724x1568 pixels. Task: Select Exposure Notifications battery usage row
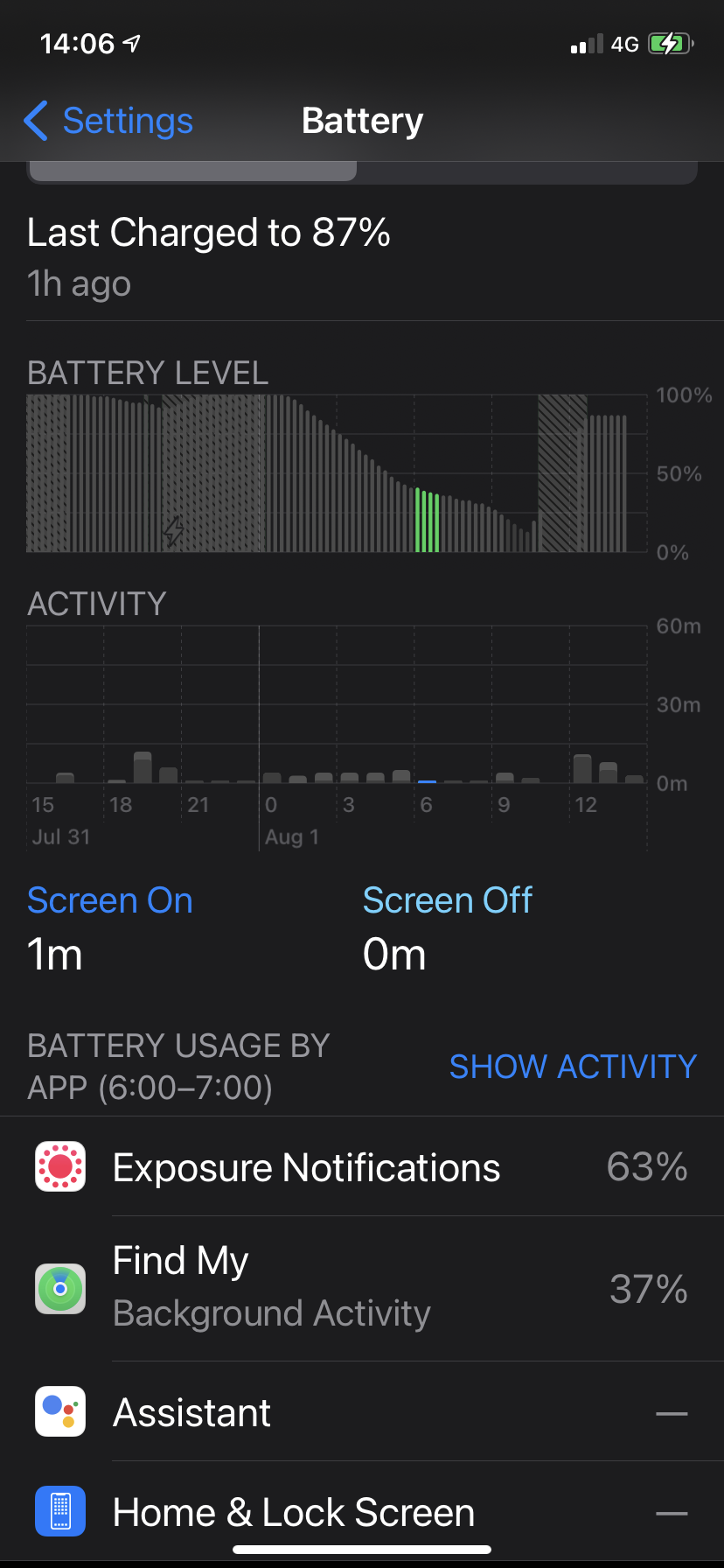point(362,1167)
